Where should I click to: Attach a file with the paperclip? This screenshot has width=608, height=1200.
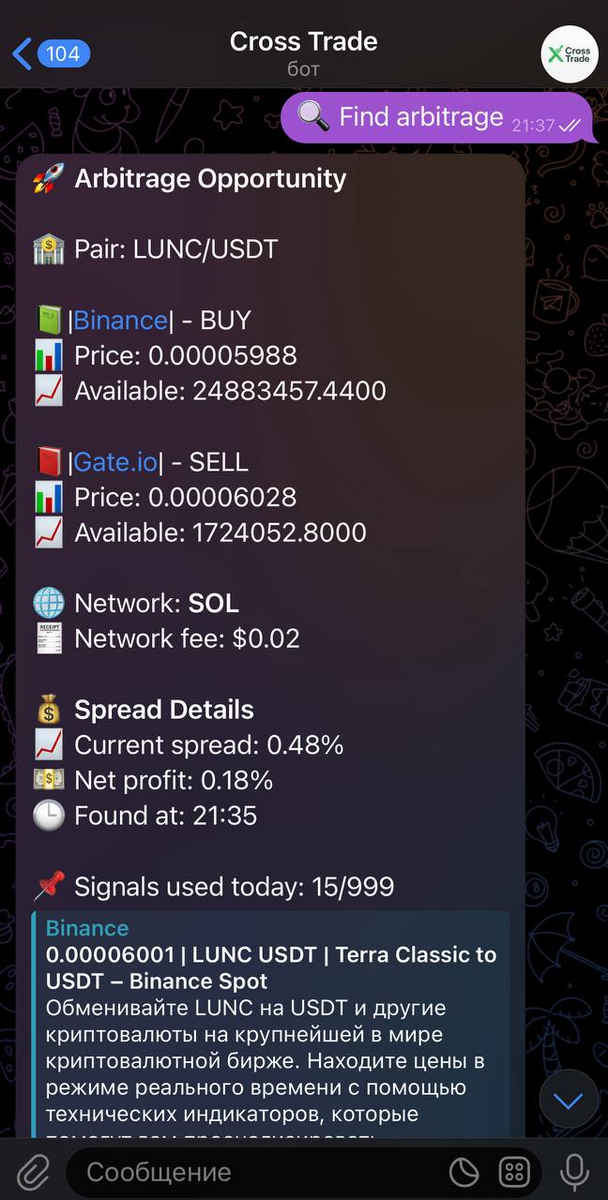pos(33,1171)
